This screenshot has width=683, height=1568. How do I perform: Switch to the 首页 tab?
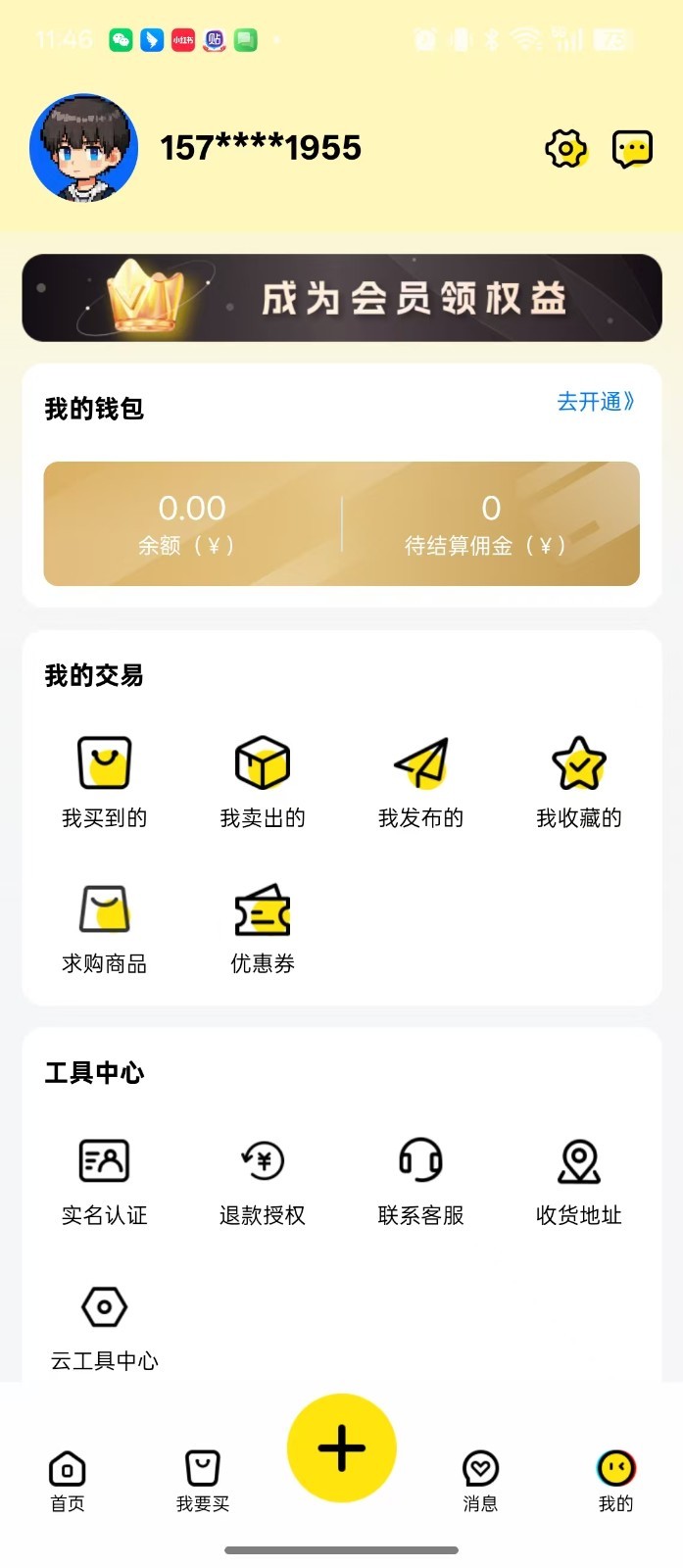[67, 1481]
